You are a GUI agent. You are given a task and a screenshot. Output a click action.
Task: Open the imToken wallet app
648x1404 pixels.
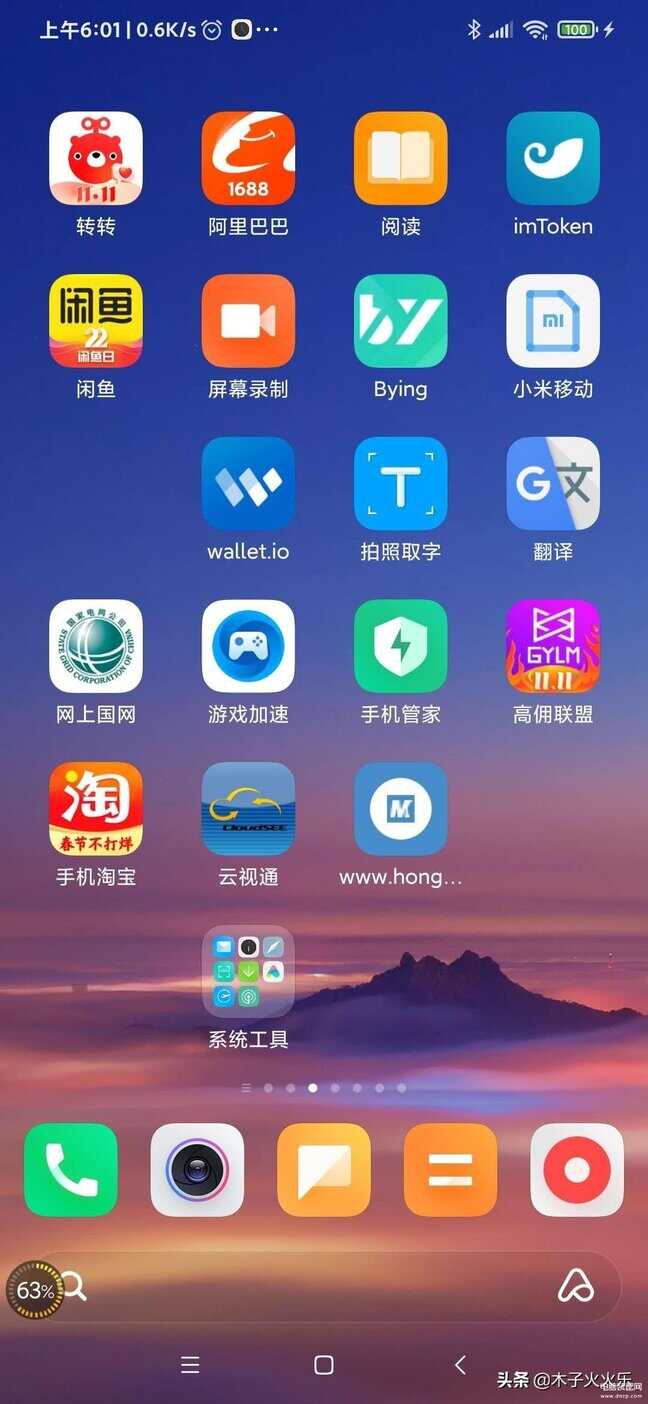click(553, 158)
